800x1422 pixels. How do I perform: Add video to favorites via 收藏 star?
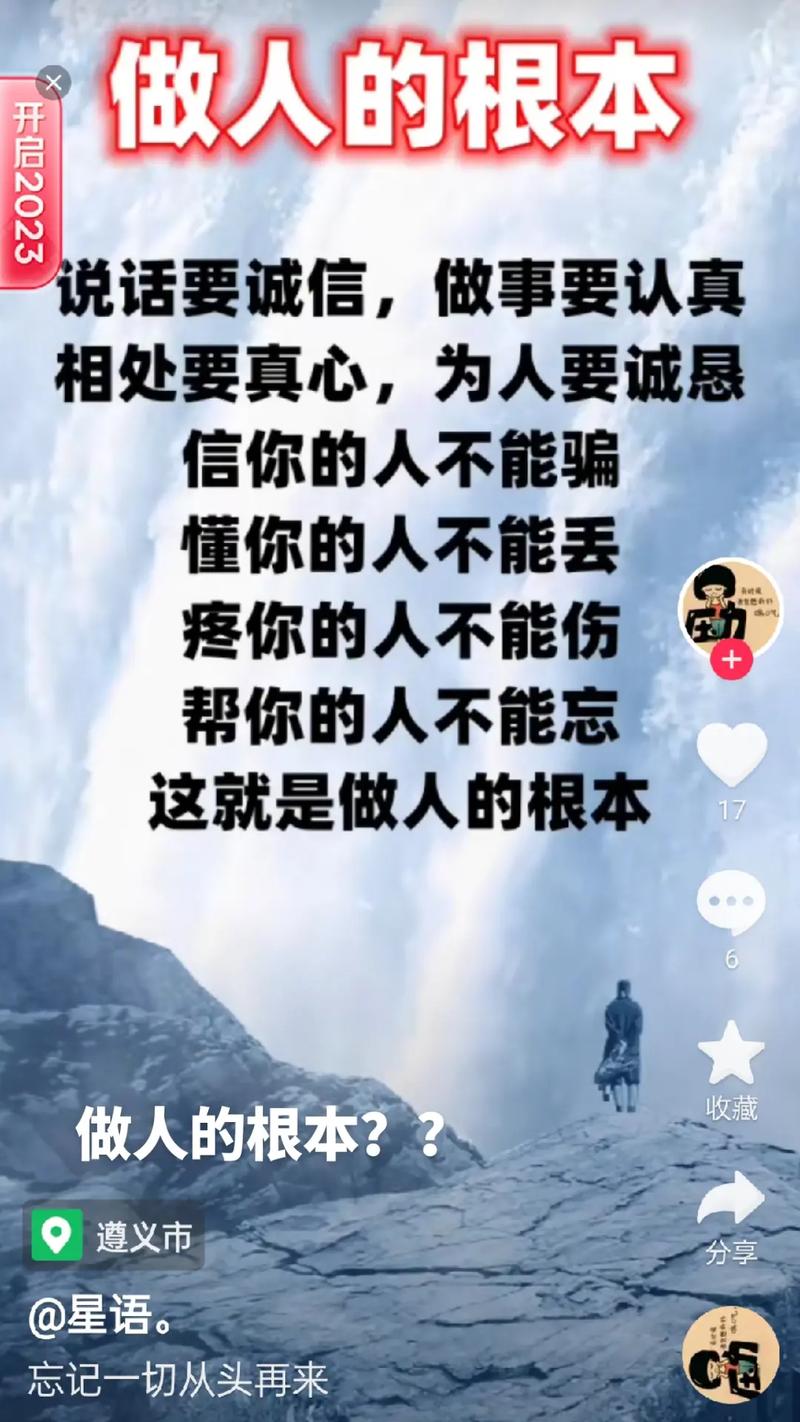click(x=731, y=1054)
